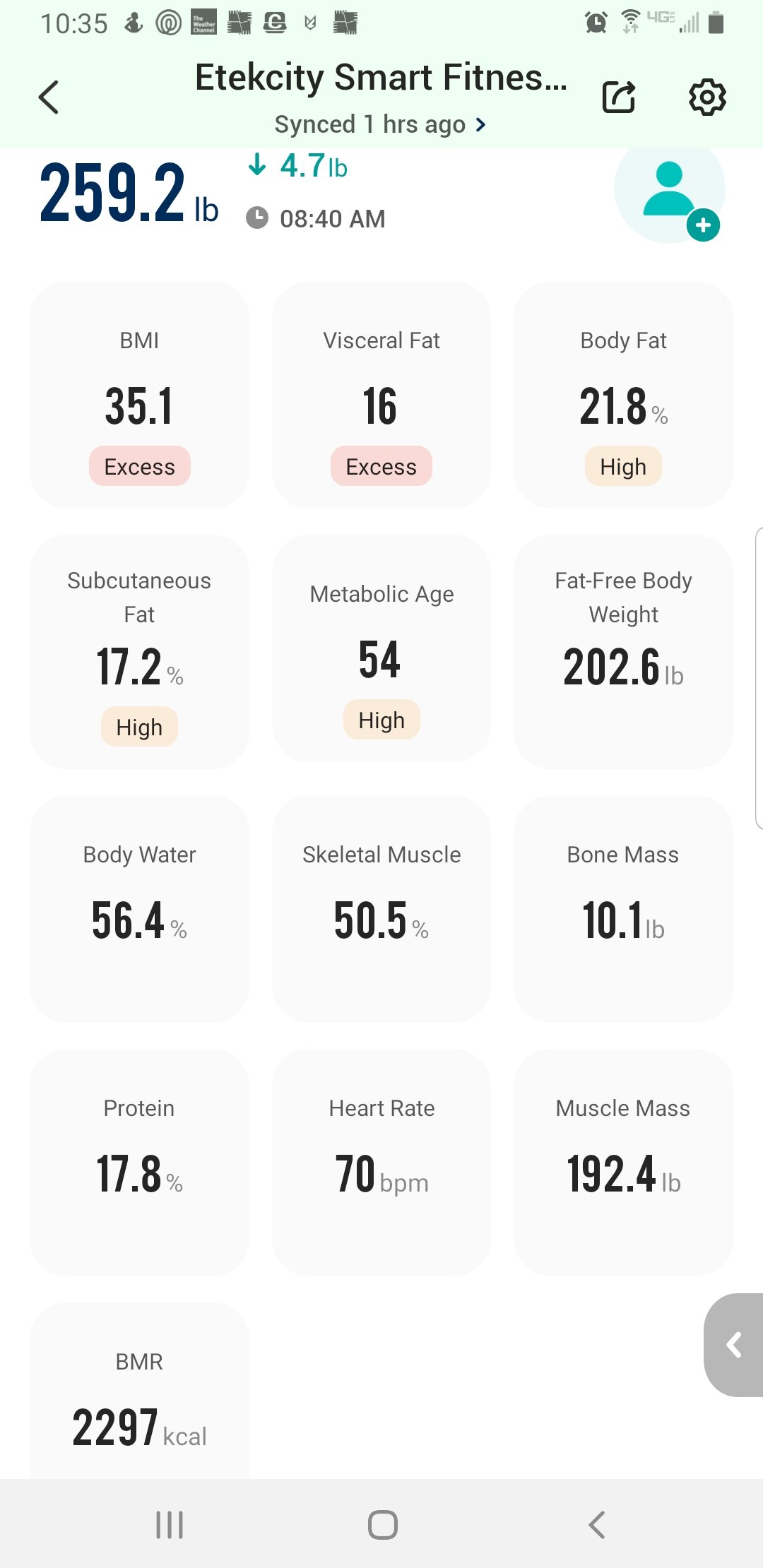The width and height of the screenshot is (763, 1568).
Task: Open the Subcutaneous Fat card
Action: pos(139,652)
